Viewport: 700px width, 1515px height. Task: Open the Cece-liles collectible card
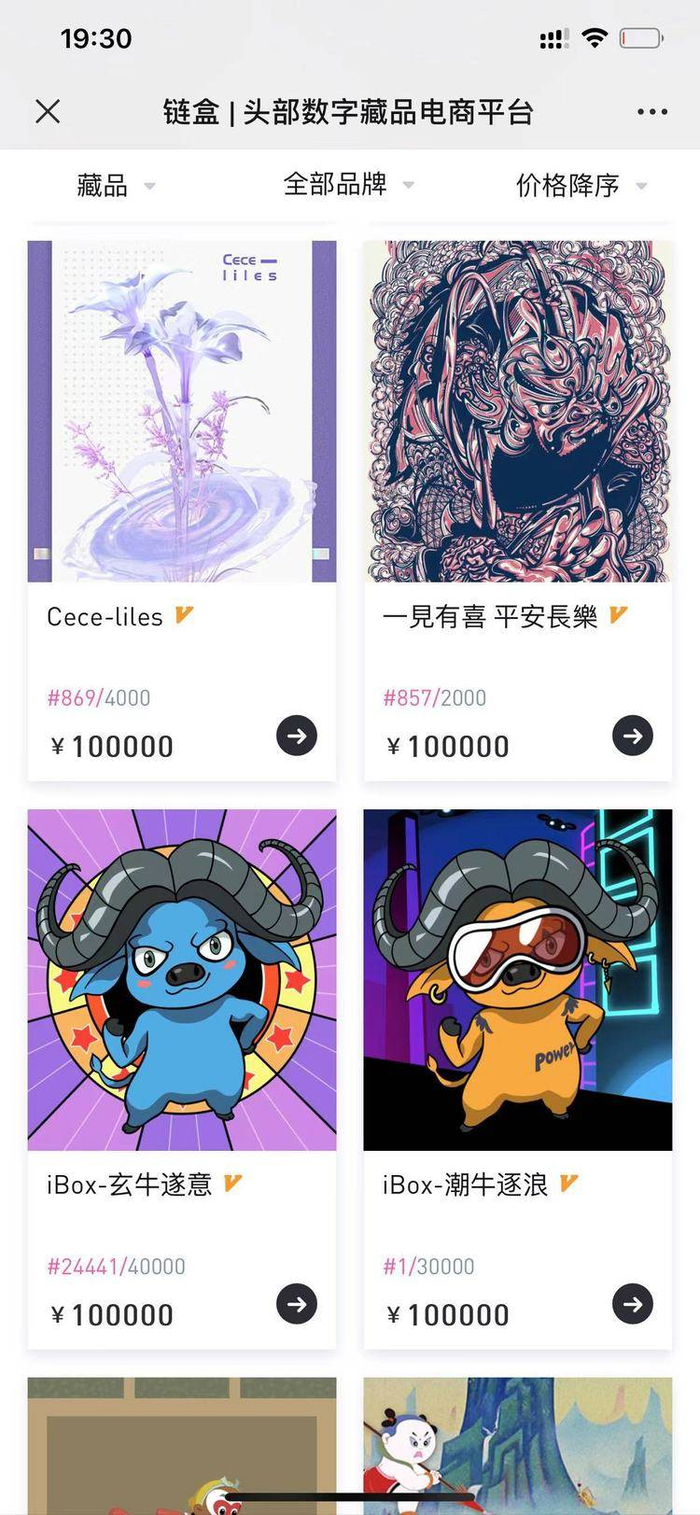(x=182, y=510)
